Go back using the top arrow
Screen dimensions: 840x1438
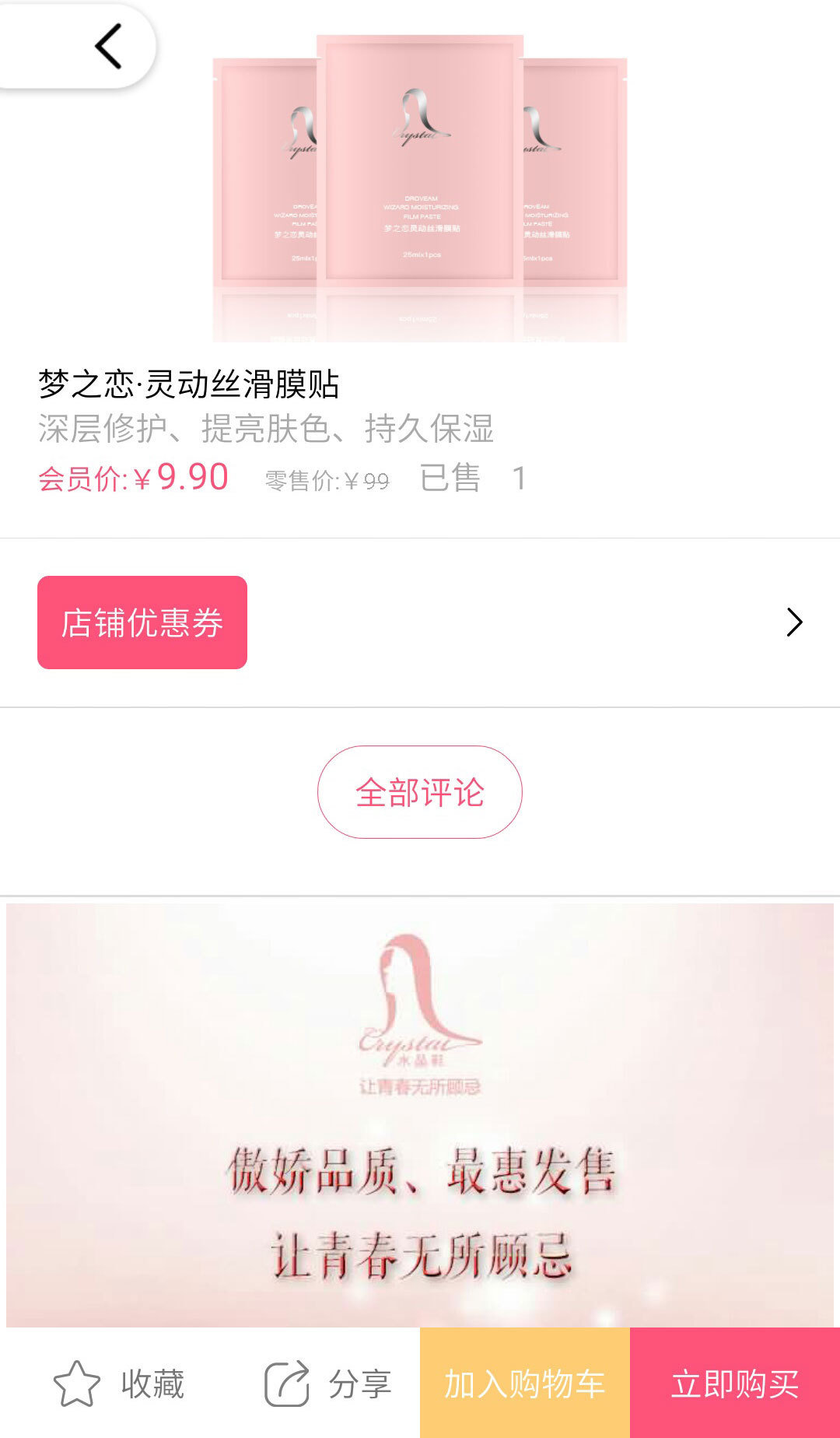click(x=107, y=46)
